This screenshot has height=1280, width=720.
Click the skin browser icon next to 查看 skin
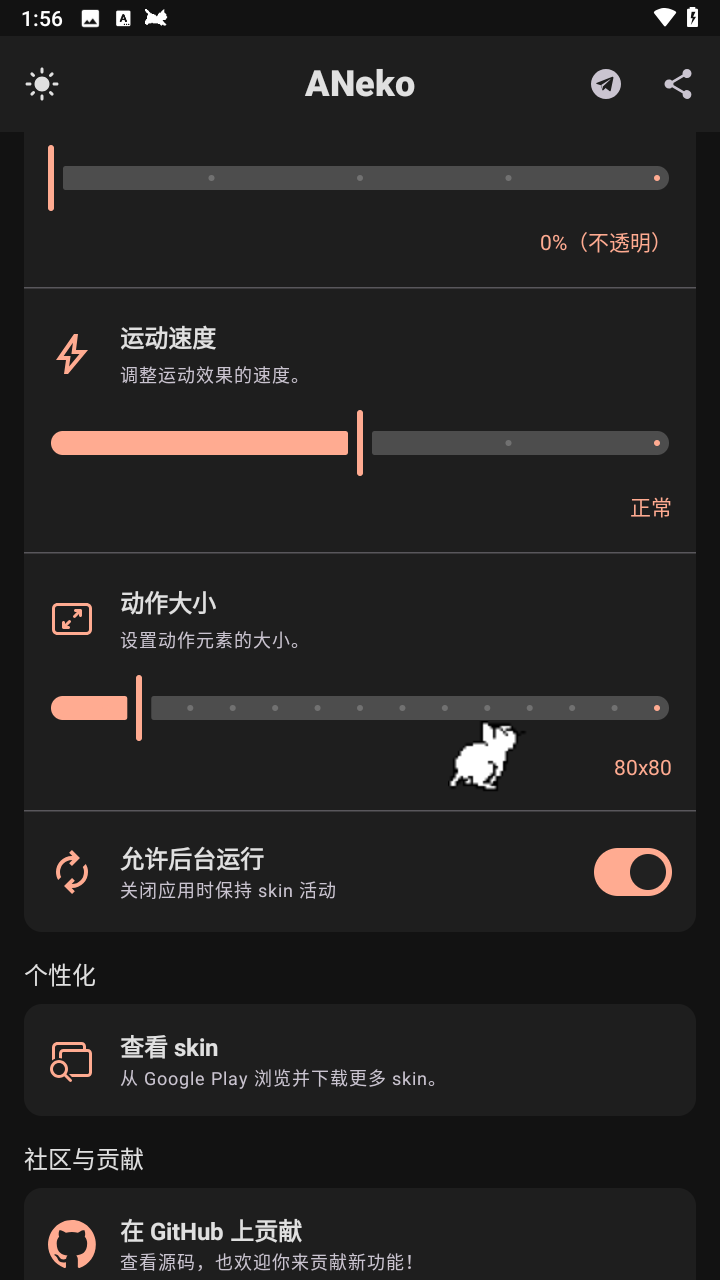[71, 1059]
